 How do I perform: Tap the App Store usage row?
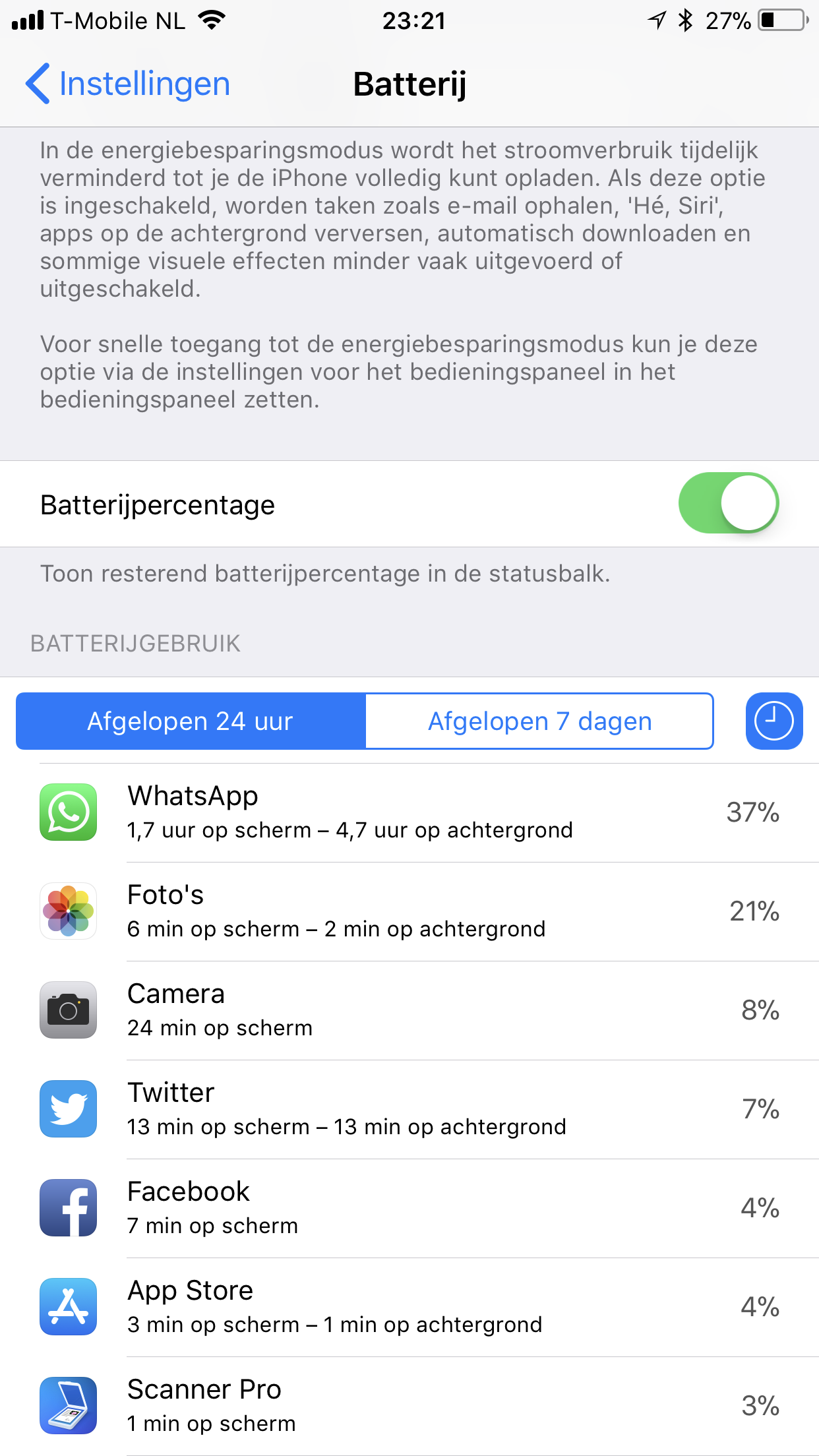coord(409,1307)
